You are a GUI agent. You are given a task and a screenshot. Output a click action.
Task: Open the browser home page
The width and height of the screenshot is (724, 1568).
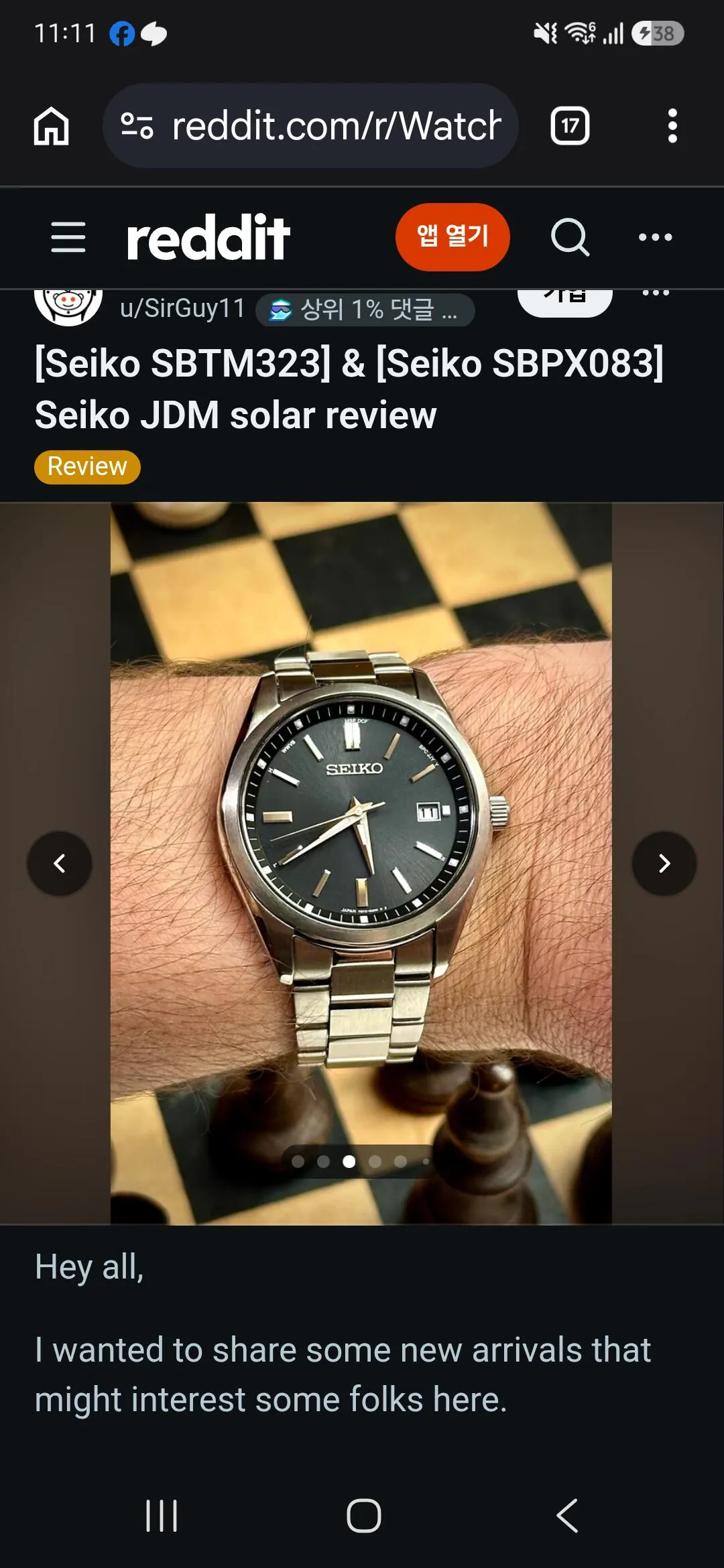pos(52,126)
